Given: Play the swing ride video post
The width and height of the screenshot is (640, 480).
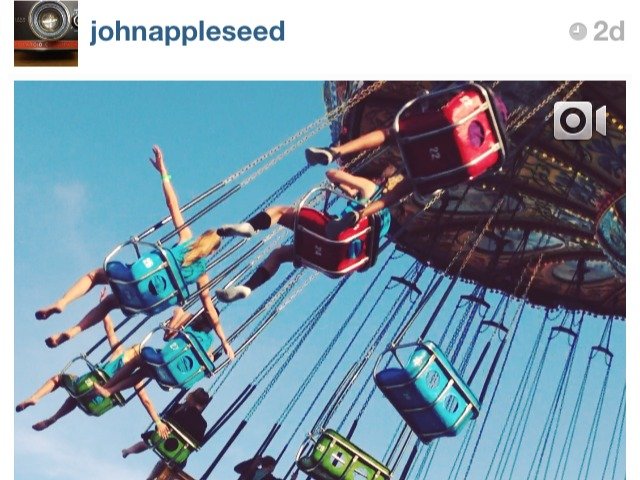Looking at the screenshot, I should point(320,280).
